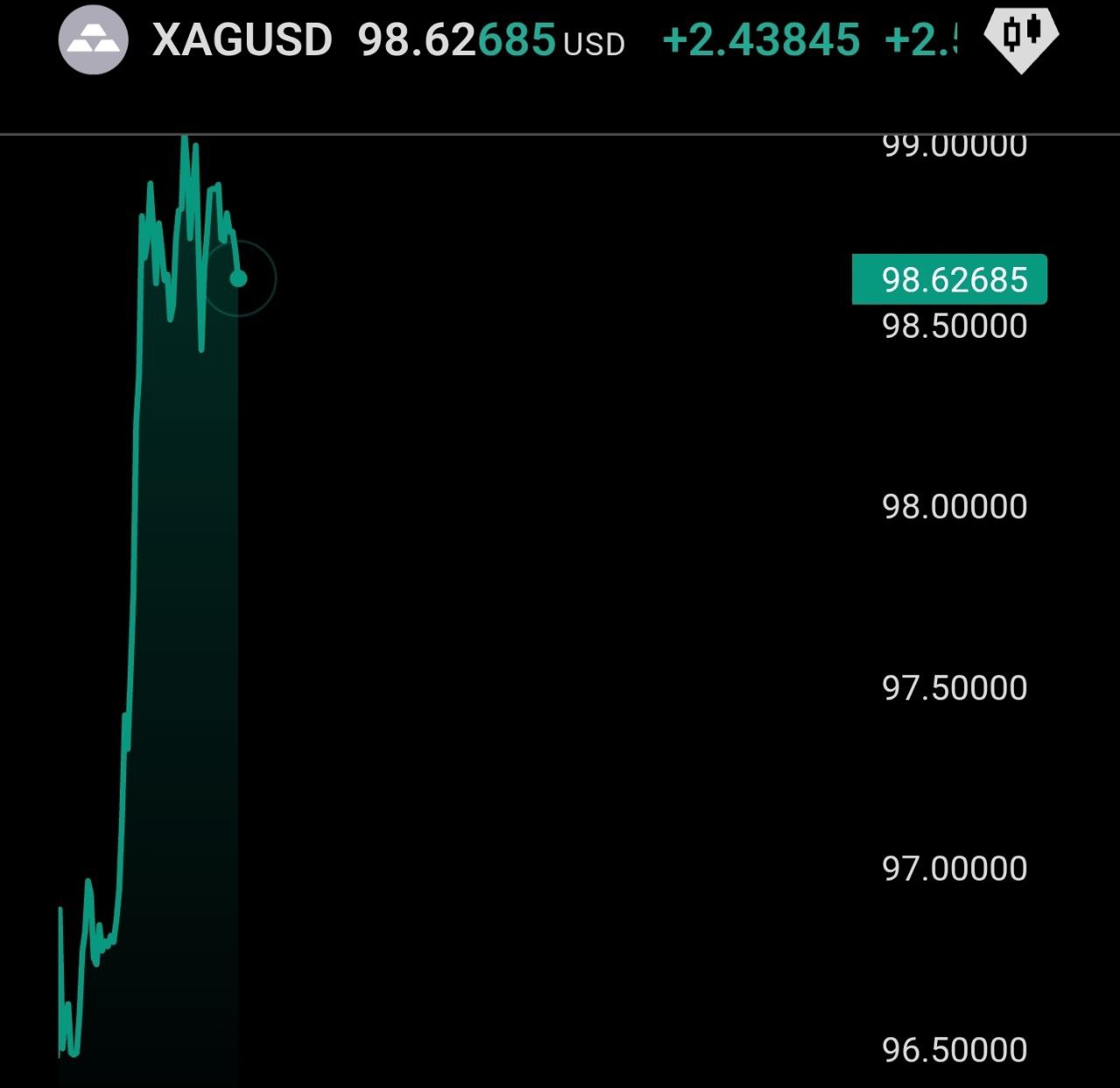Open the XAGUSD symbol selector

click(x=241, y=40)
